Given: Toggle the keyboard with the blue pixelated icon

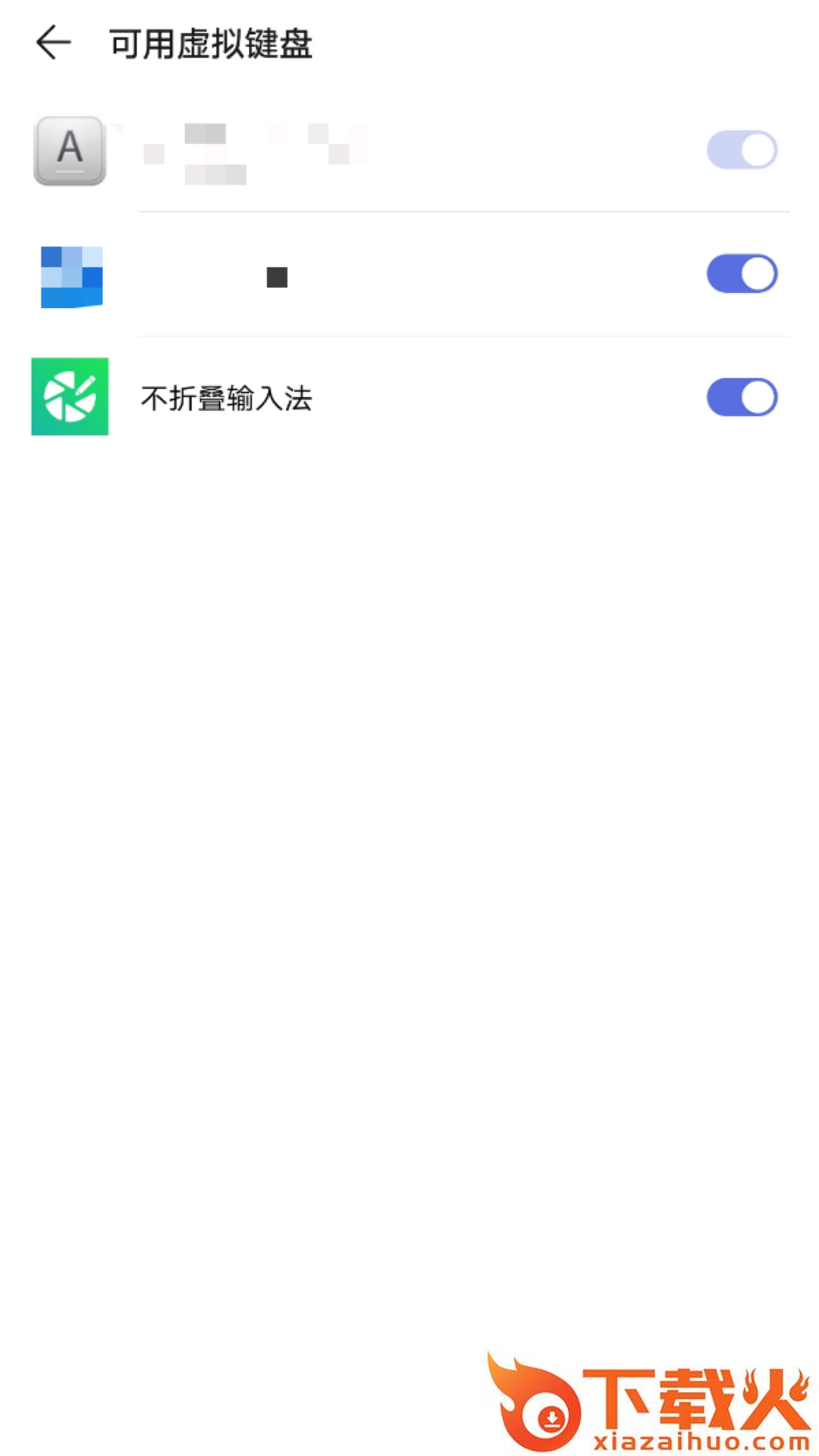Looking at the screenshot, I should click(x=741, y=274).
